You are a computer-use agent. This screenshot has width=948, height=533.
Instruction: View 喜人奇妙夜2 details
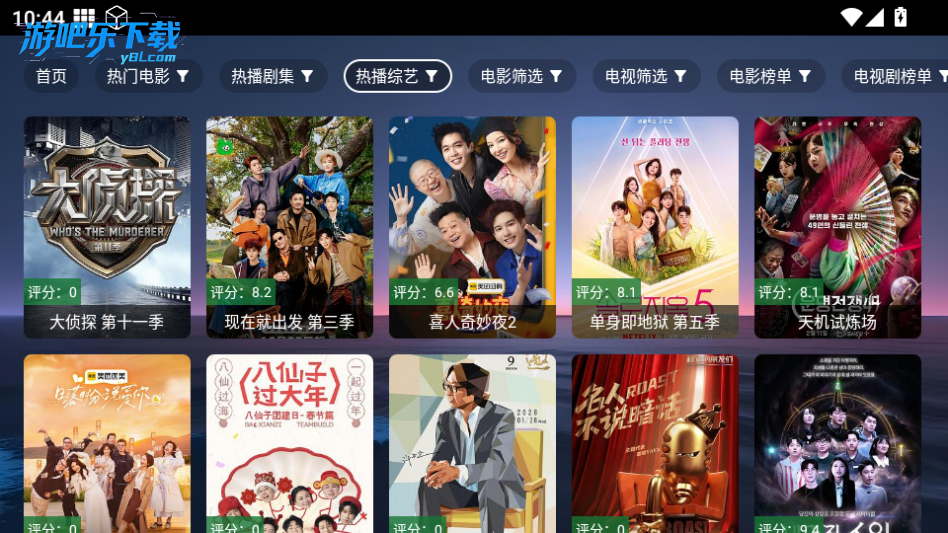point(472,227)
